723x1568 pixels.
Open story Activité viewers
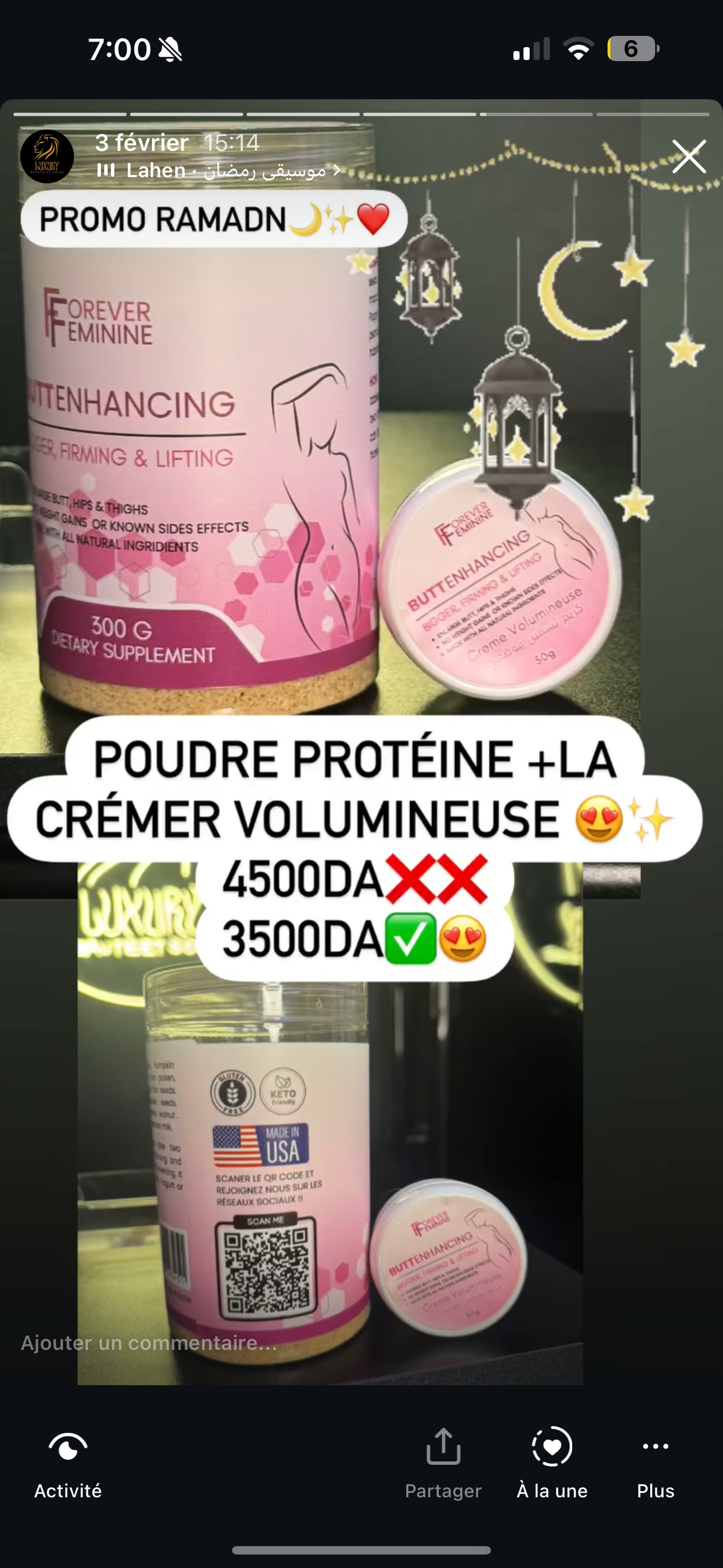tap(68, 1464)
